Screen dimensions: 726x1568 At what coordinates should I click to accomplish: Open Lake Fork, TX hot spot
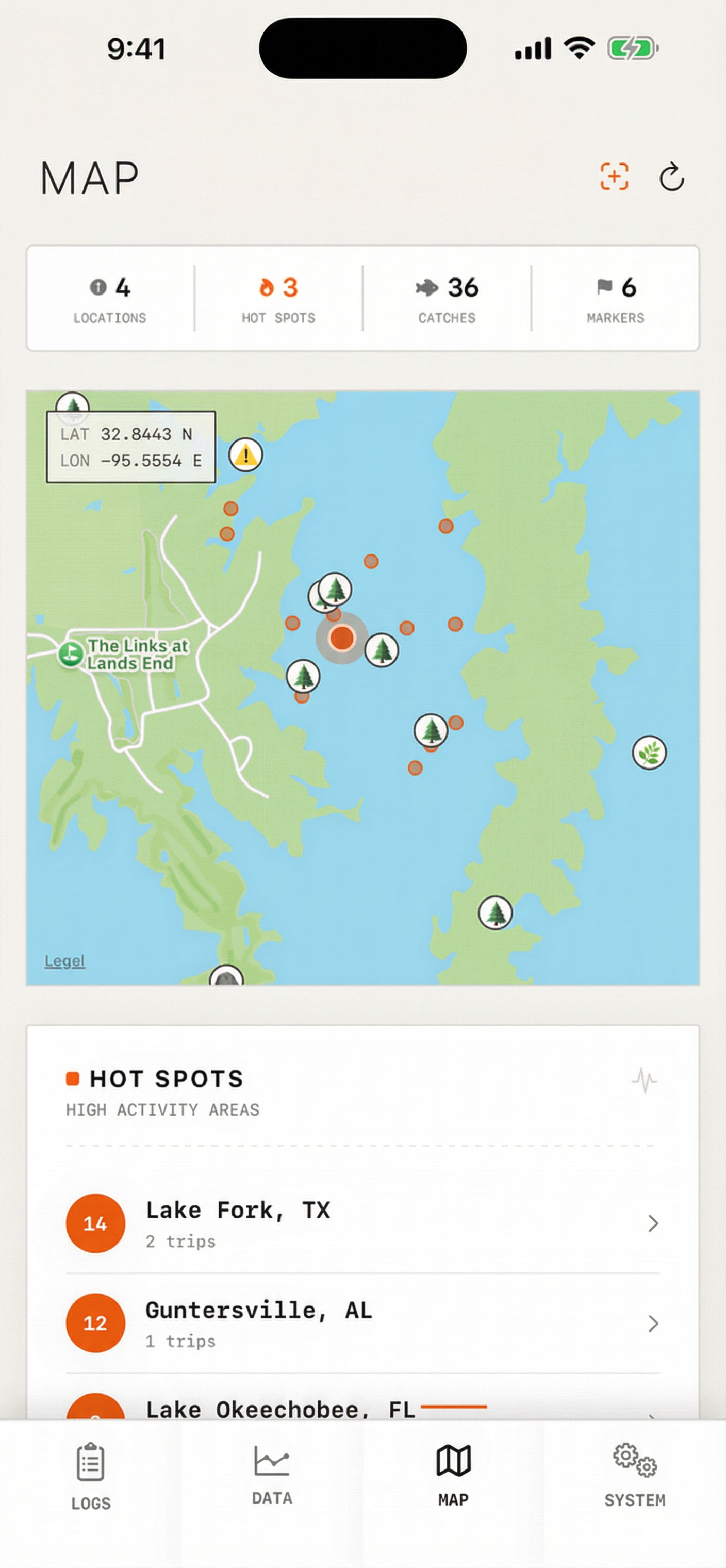(x=362, y=1223)
